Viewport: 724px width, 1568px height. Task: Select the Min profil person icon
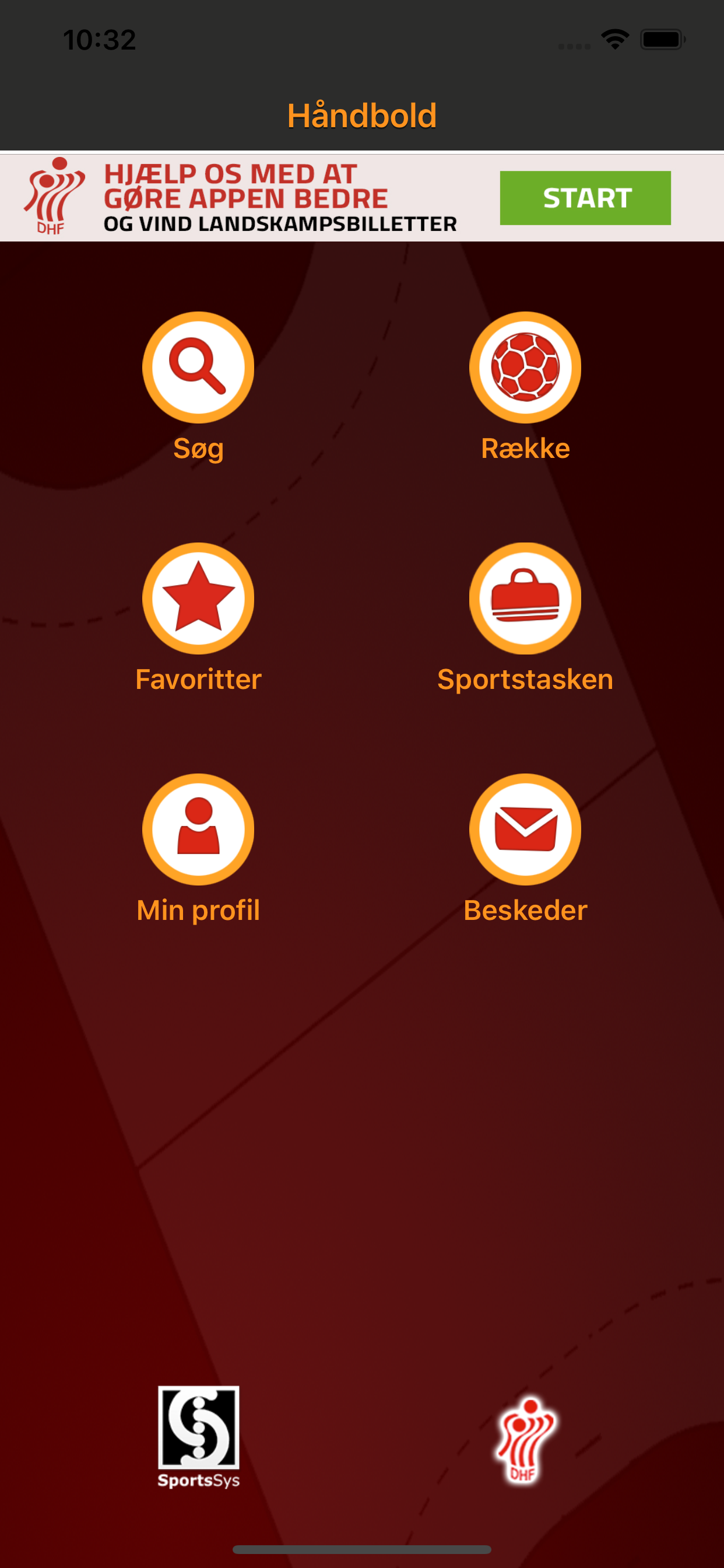coord(198,828)
